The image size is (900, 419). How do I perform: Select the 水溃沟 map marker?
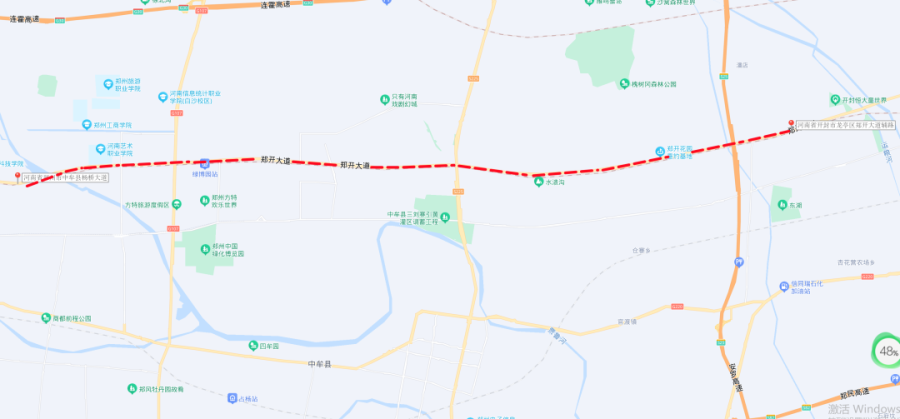click(x=538, y=181)
